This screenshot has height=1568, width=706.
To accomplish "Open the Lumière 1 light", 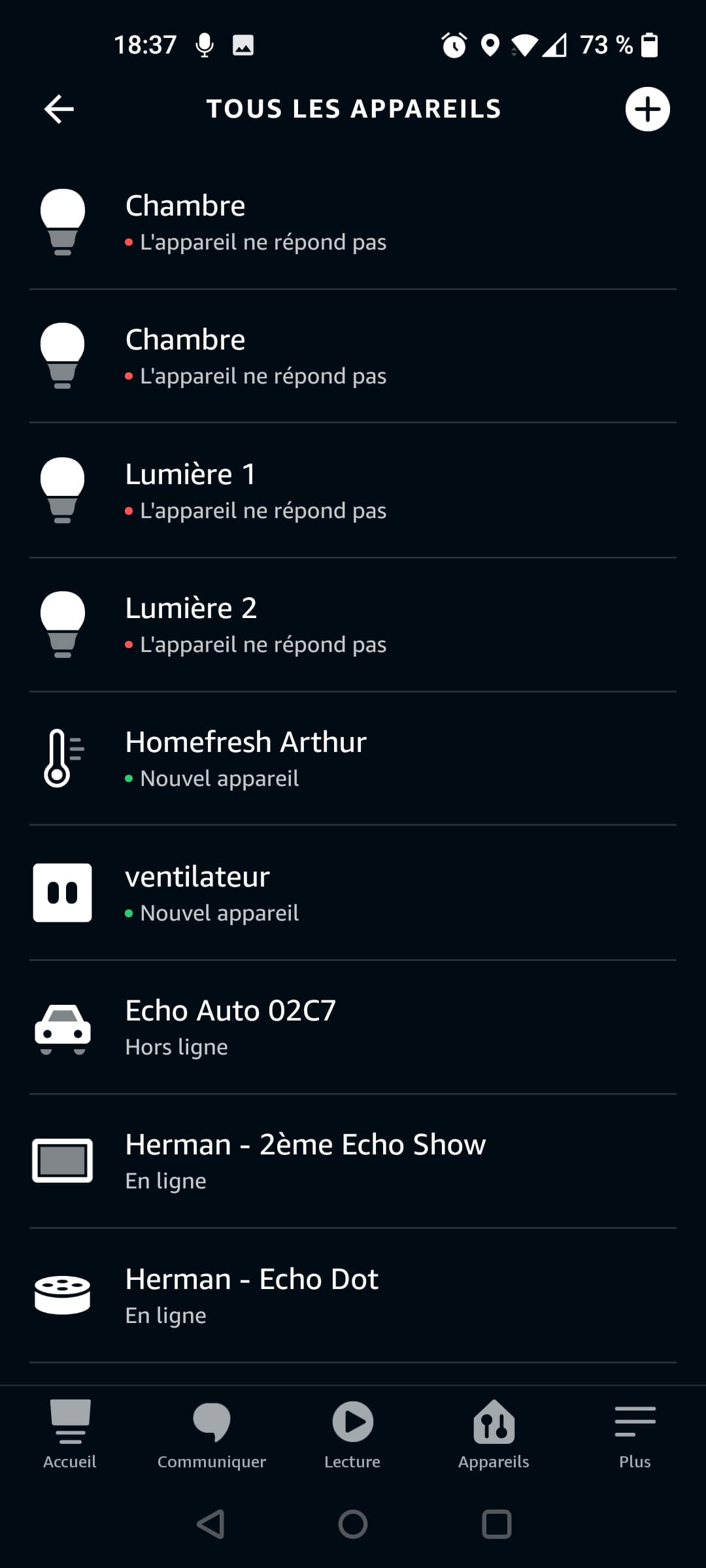I will 353,491.
